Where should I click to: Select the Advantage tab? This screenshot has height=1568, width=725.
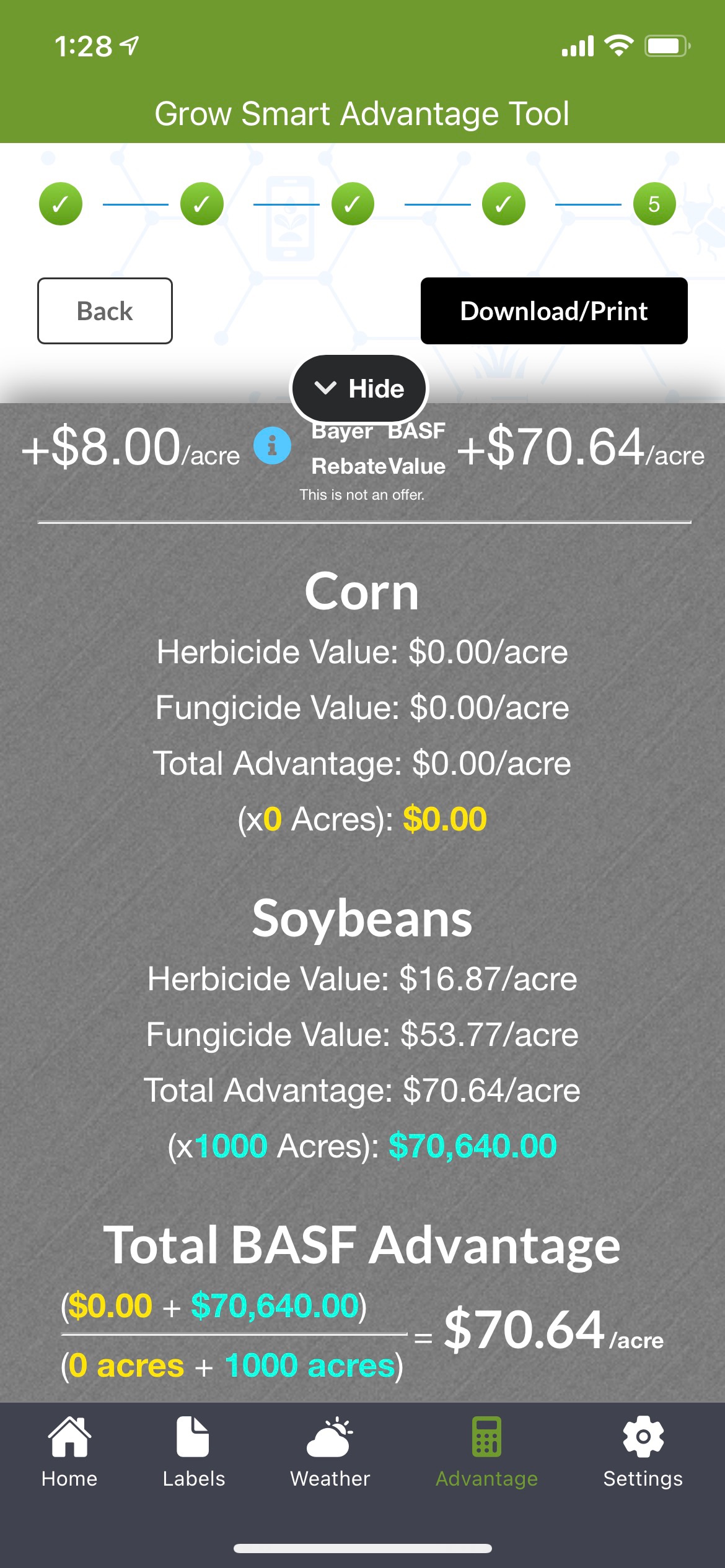click(486, 1452)
